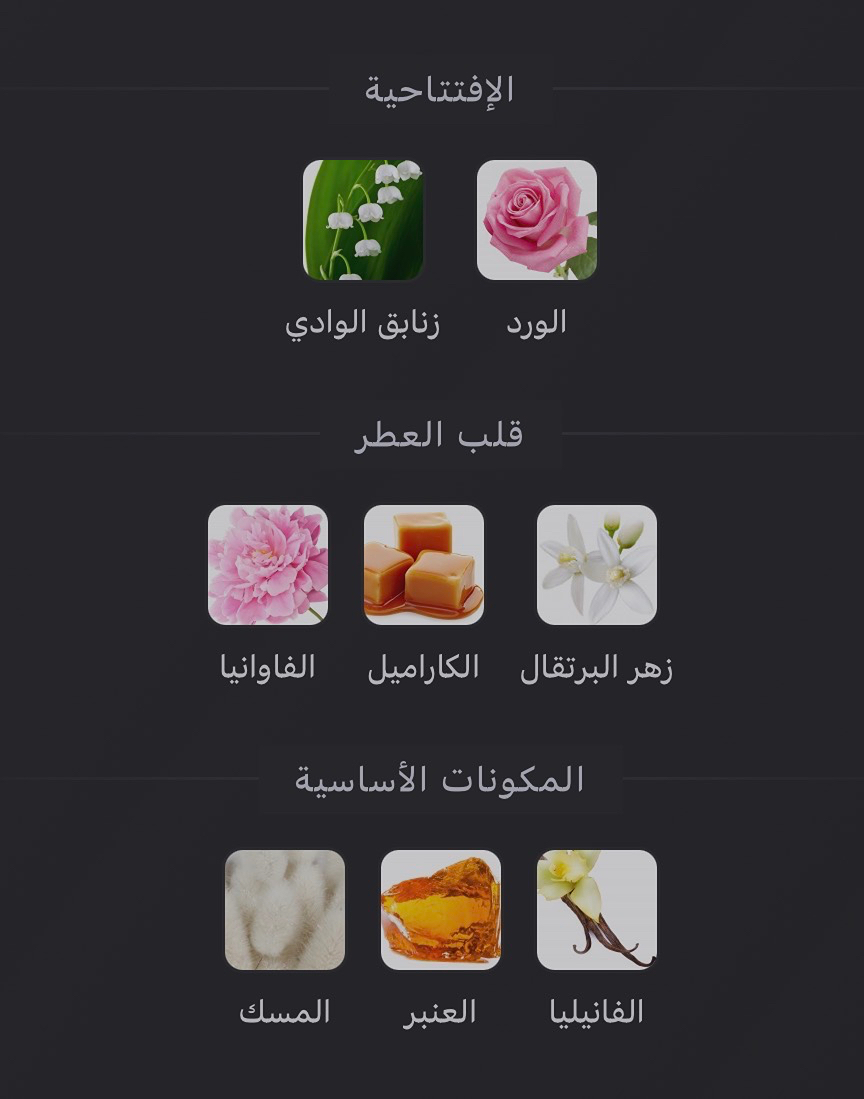Image resolution: width=864 pixels, height=1099 pixels.
Task: Open the lily of the valley (زنابق الوادي) note
Action: (363, 220)
